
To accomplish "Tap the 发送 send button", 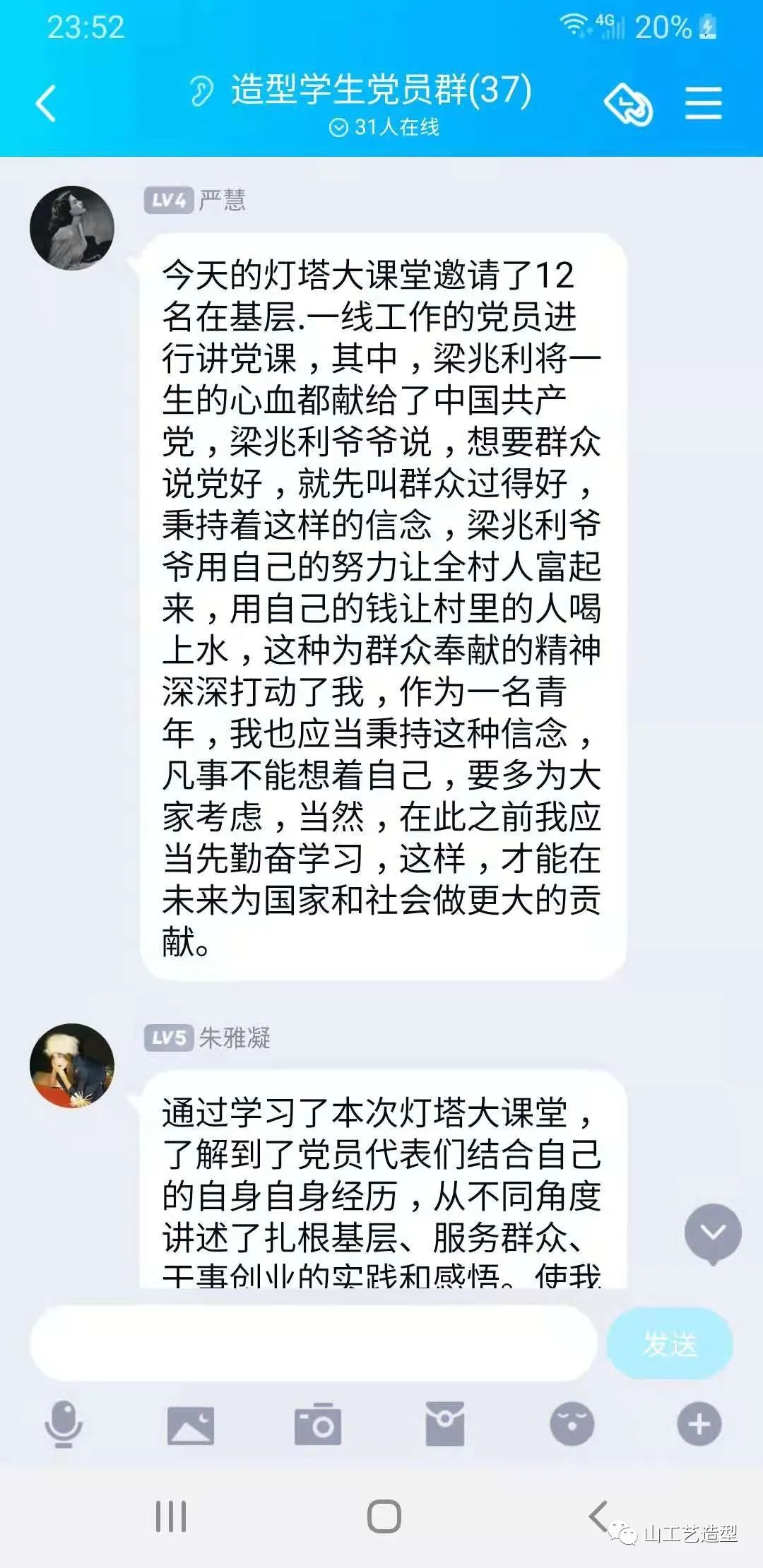I will coord(669,1343).
